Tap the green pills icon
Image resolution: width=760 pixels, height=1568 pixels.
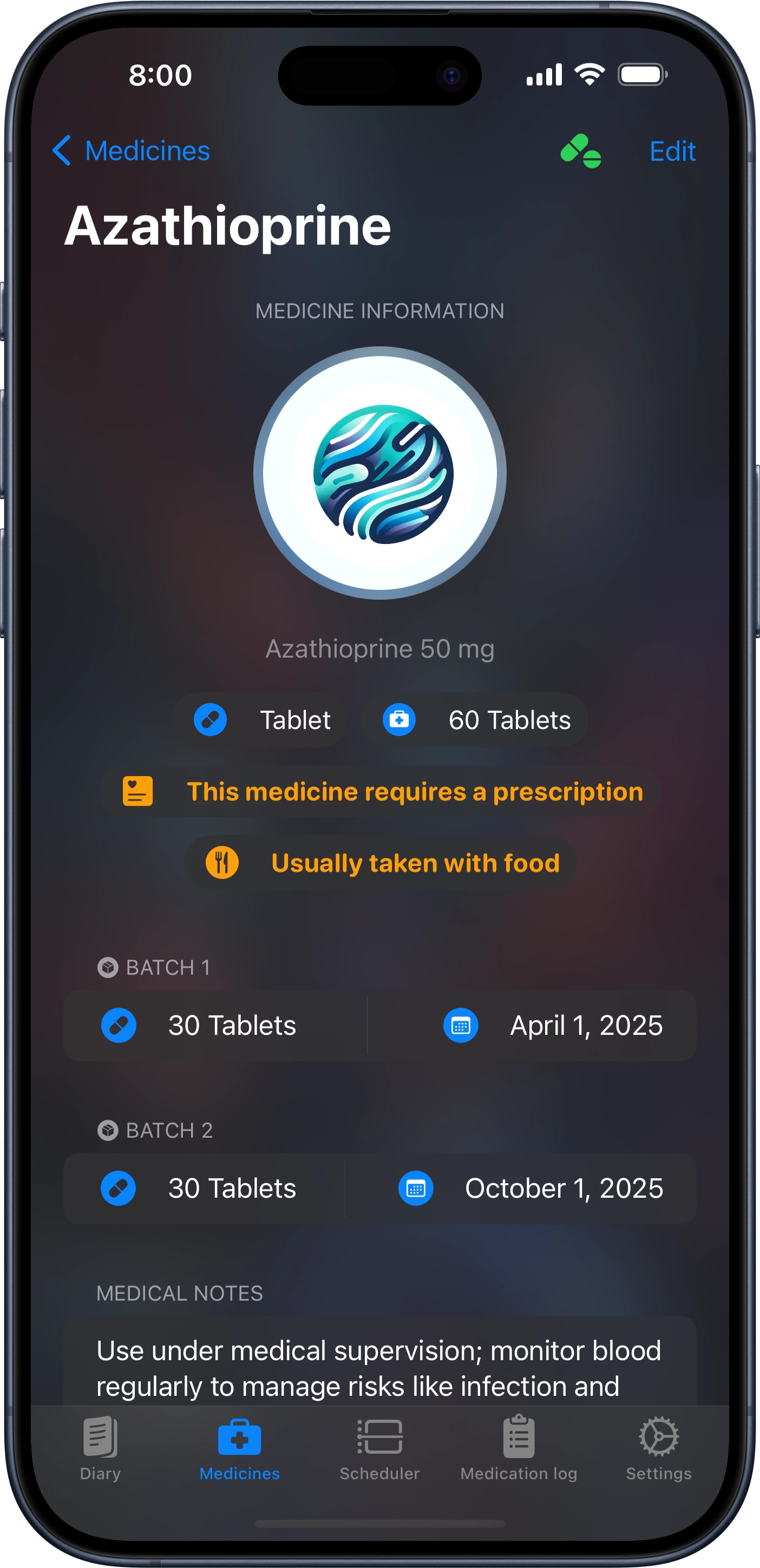click(580, 151)
